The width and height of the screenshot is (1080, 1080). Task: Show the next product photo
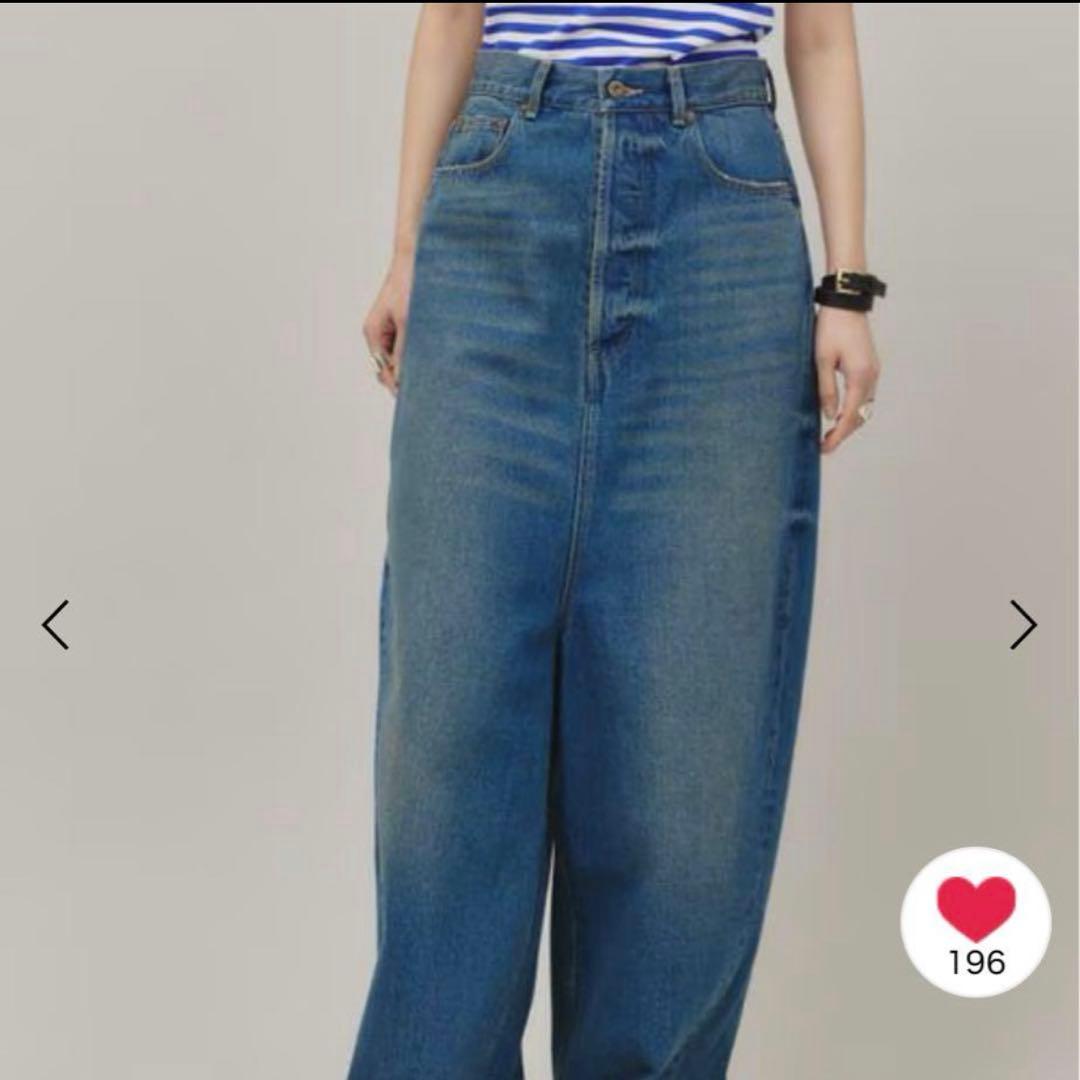(1022, 625)
